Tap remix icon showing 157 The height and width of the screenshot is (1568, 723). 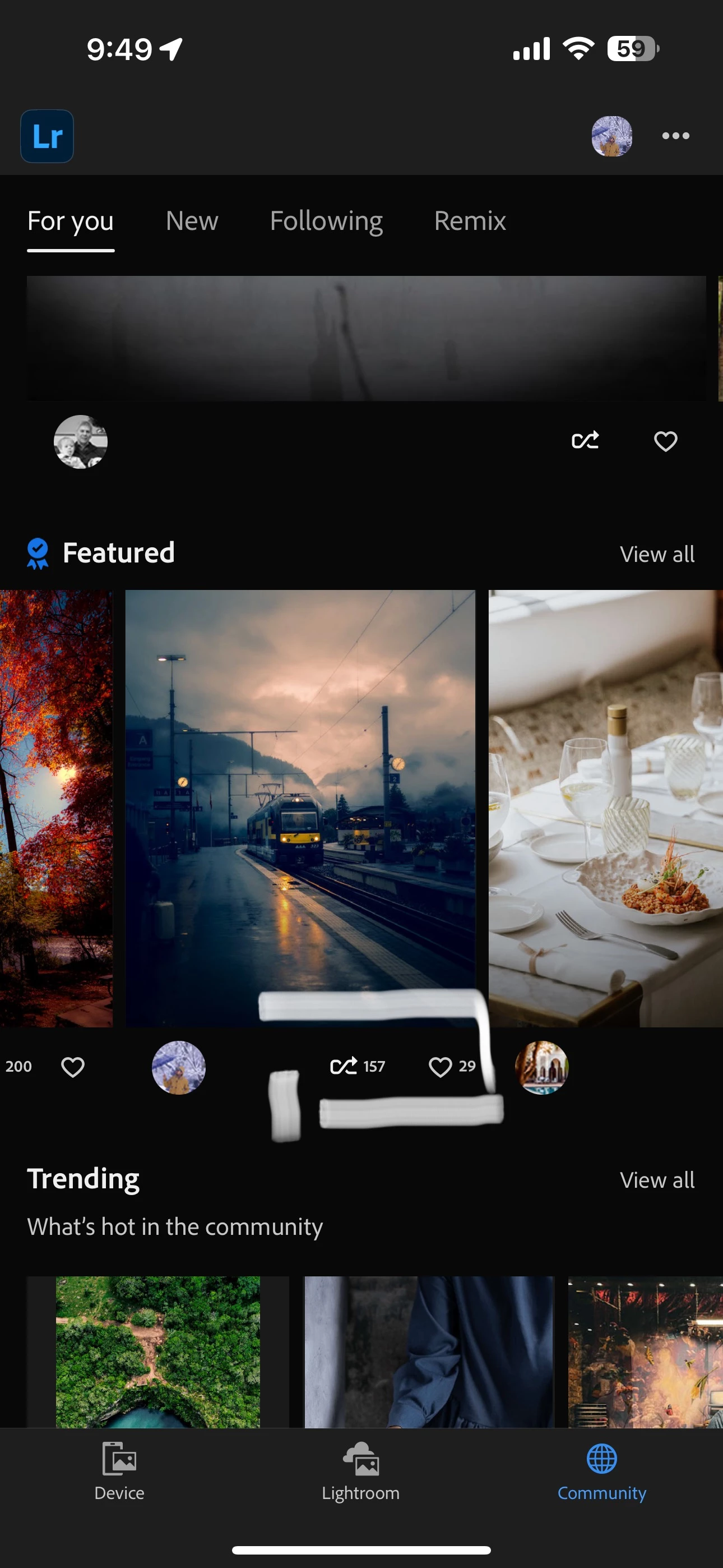click(x=344, y=1067)
